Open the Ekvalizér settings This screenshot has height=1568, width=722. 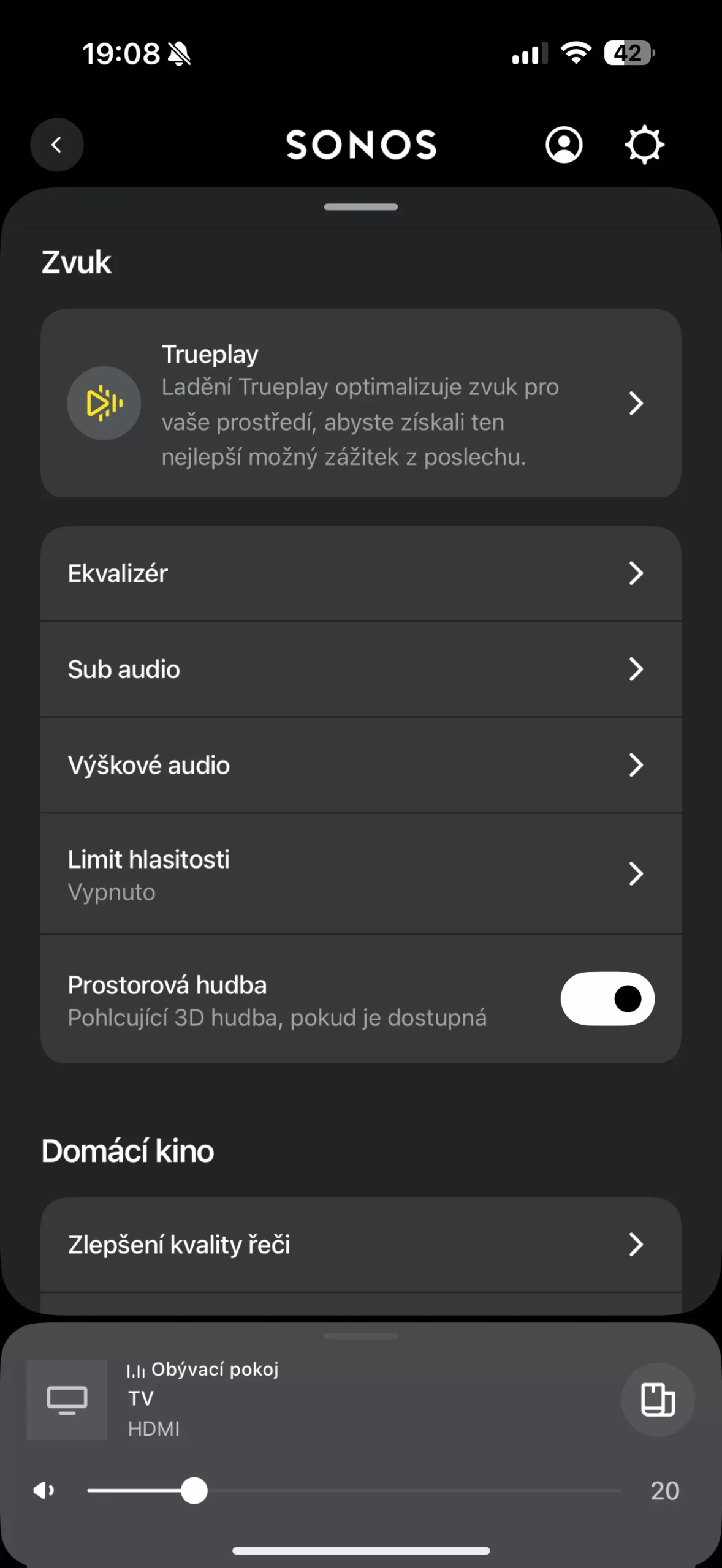360,574
